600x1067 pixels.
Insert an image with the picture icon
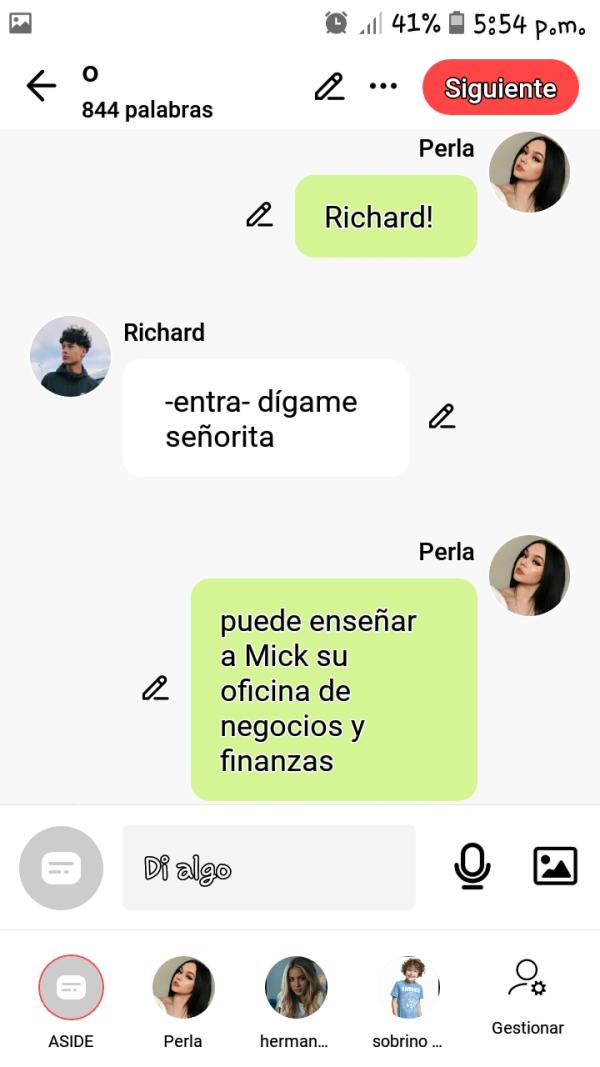(x=555, y=866)
